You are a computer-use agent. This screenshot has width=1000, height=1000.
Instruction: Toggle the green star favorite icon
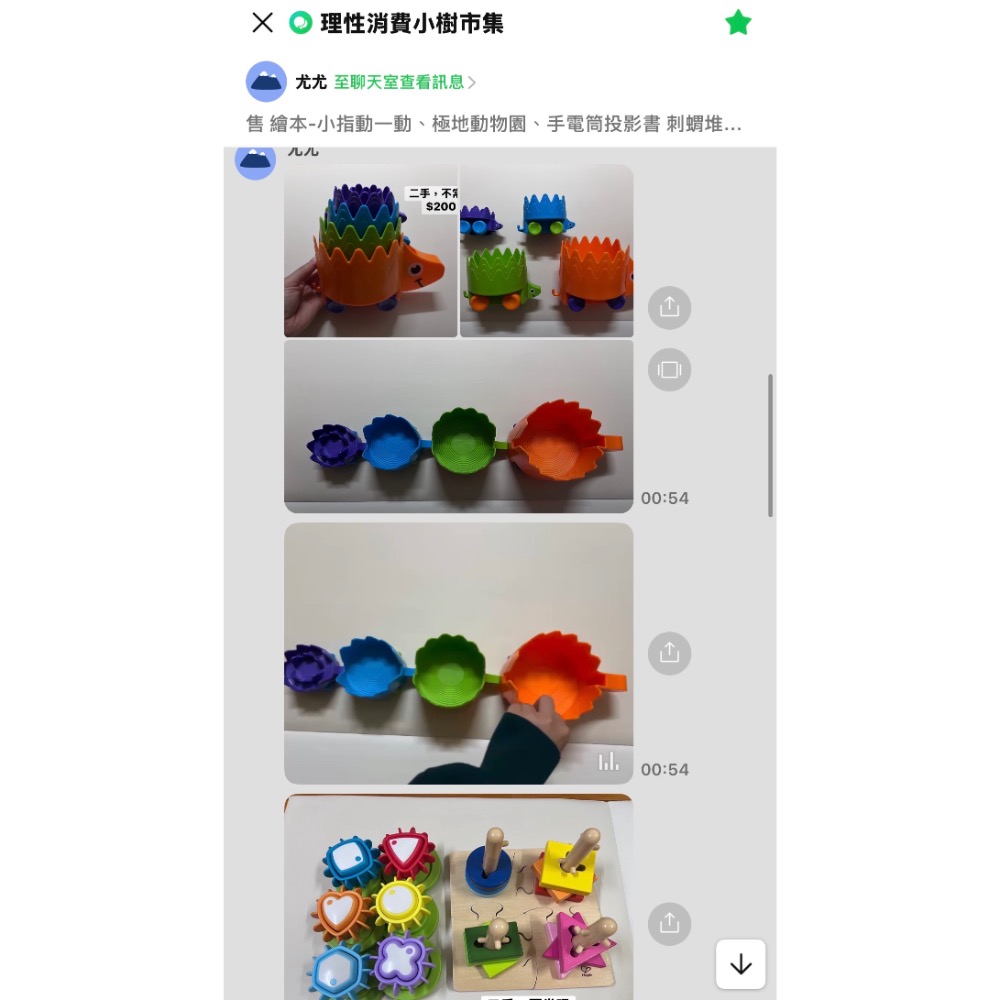click(x=738, y=23)
